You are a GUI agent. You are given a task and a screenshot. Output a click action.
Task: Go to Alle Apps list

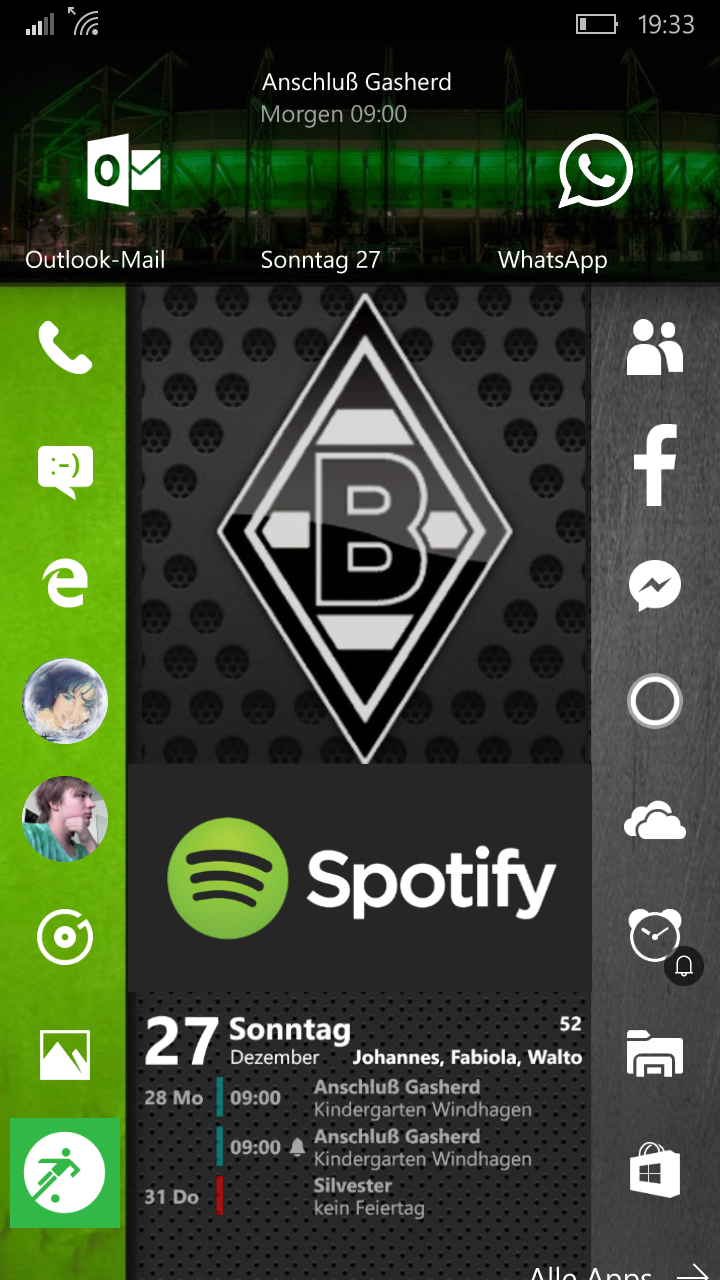[618, 1272]
